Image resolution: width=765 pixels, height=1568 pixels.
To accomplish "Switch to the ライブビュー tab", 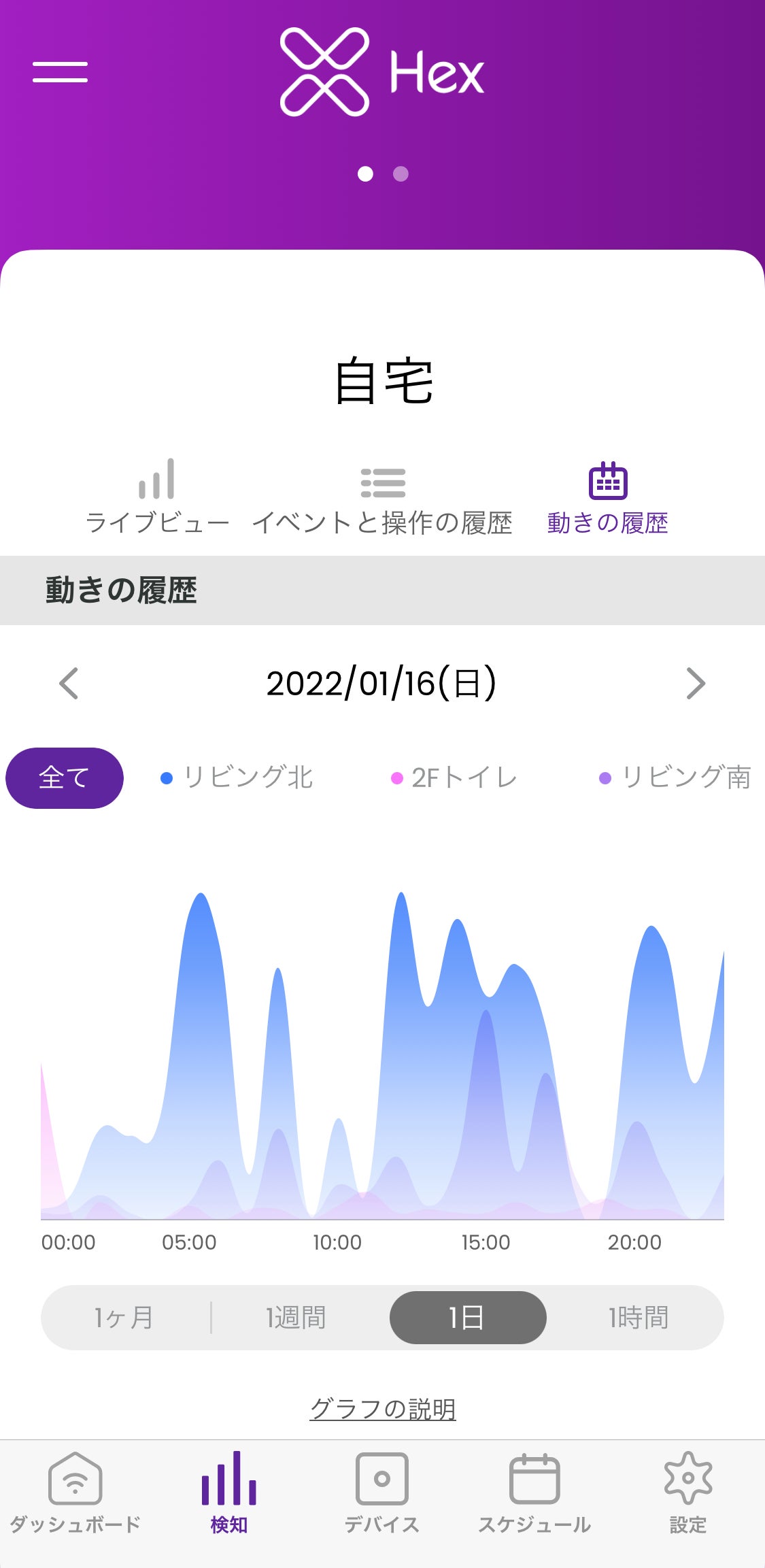I will [157, 497].
